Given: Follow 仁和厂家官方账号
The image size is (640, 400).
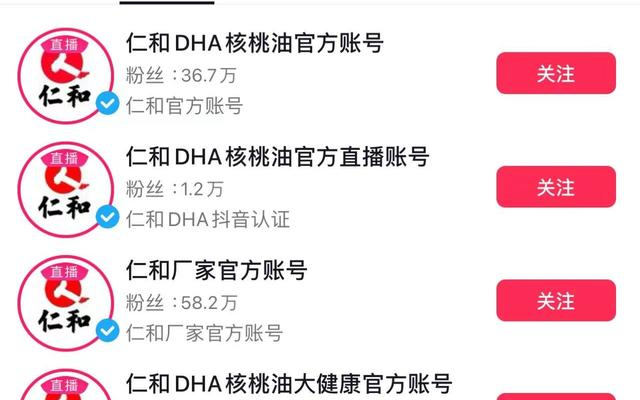Looking at the screenshot, I should coord(555,300).
